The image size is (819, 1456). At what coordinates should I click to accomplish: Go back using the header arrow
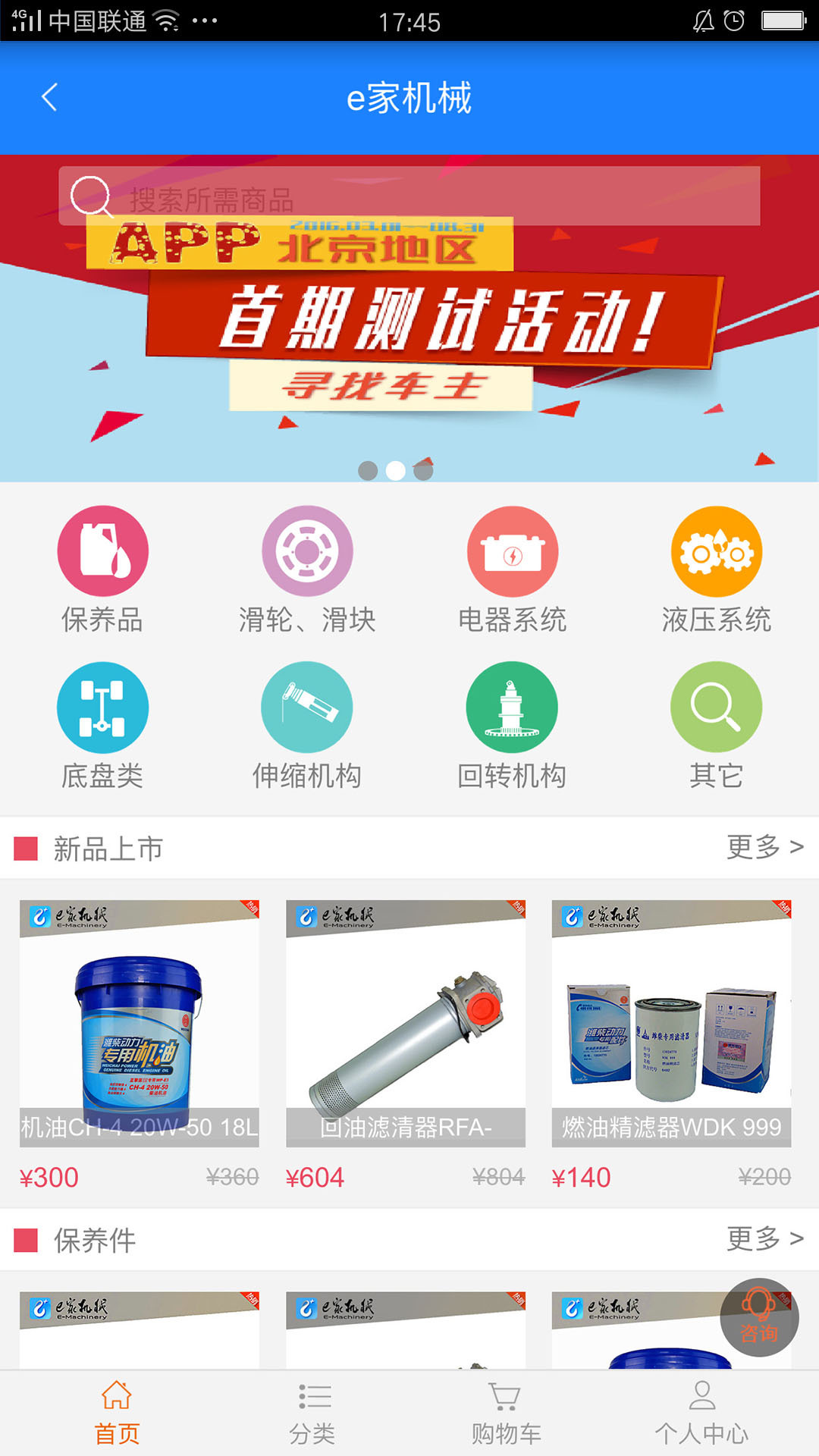click(50, 97)
